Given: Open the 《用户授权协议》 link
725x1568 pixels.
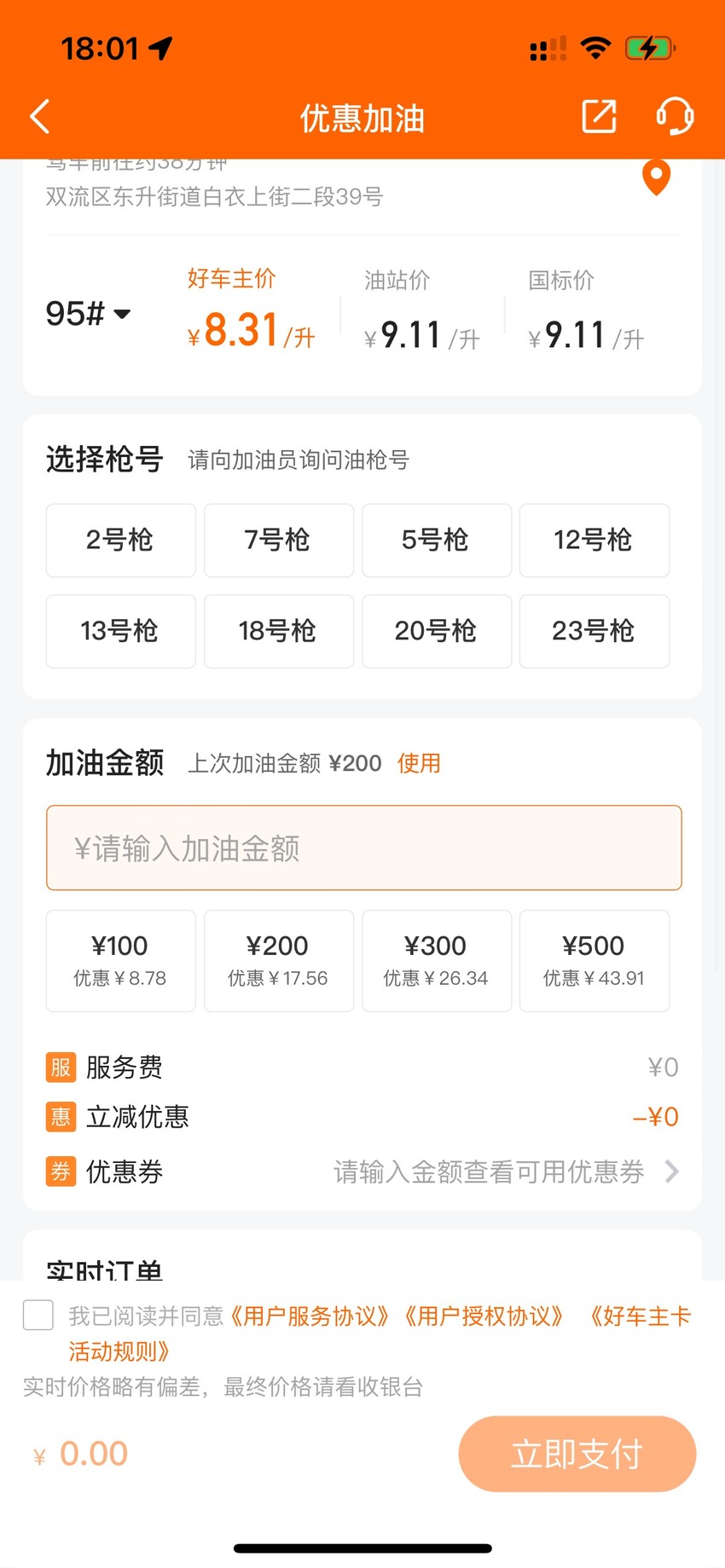Looking at the screenshot, I should (483, 1316).
